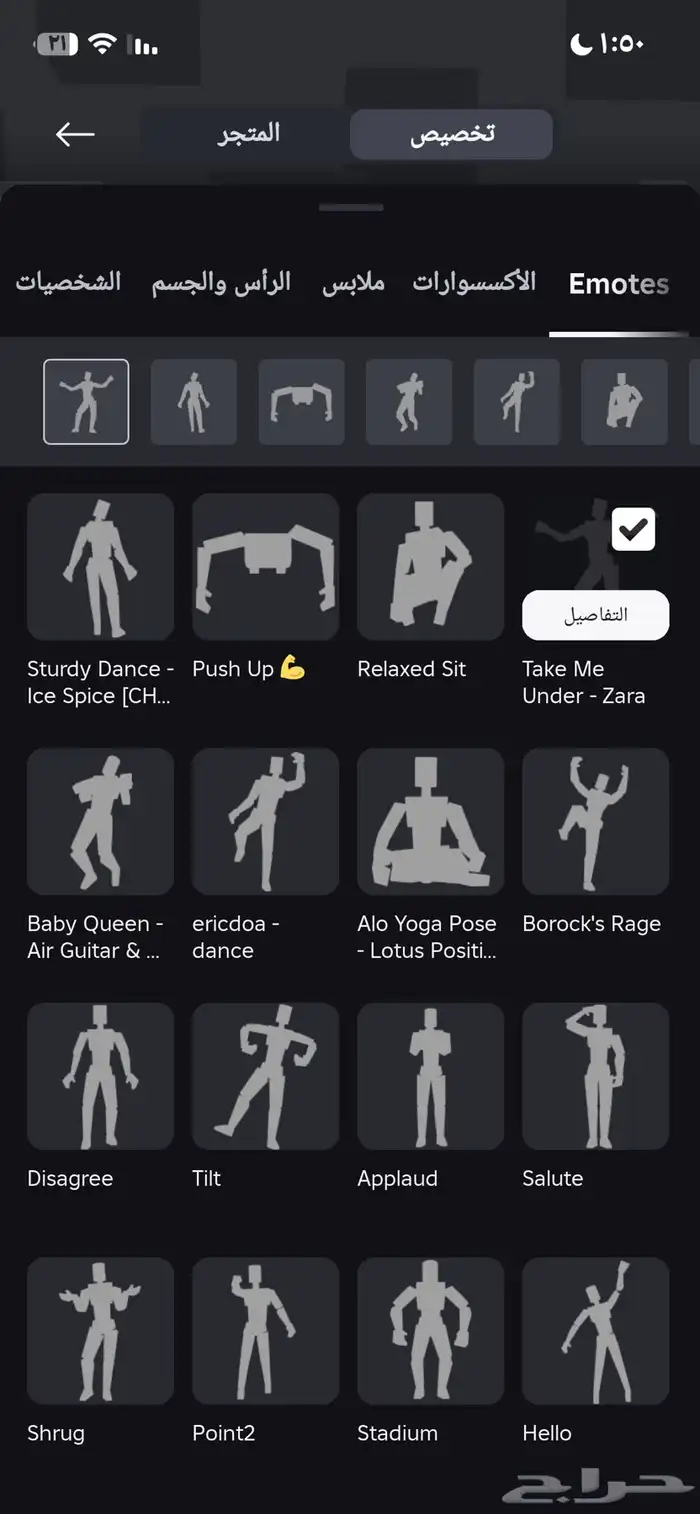This screenshot has height=1514, width=700.
Task: Choose the Push Up emote
Action: [x=265, y=566]
